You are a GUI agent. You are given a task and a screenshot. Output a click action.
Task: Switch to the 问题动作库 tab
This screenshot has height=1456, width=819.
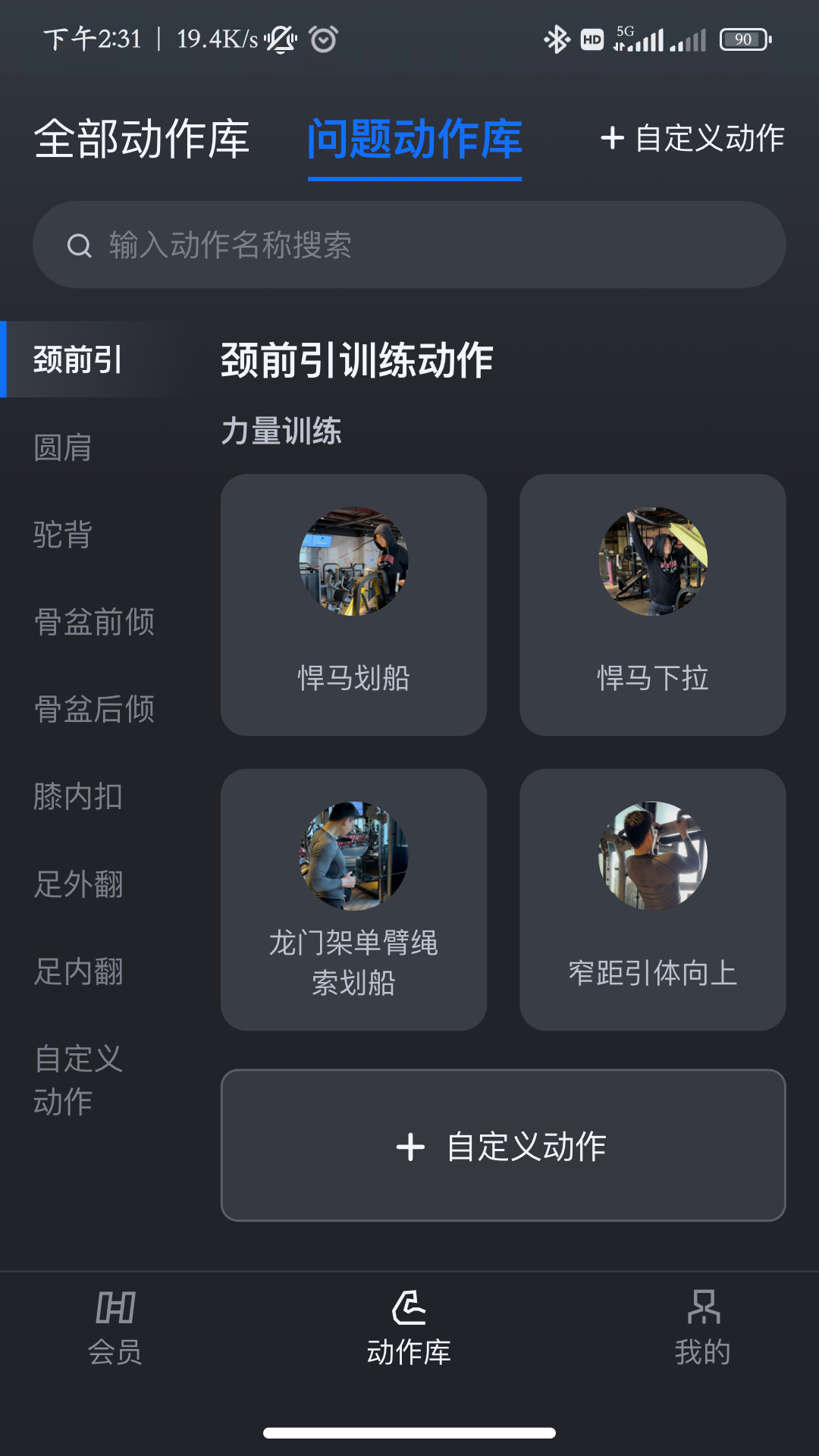(x=414, y=140)
